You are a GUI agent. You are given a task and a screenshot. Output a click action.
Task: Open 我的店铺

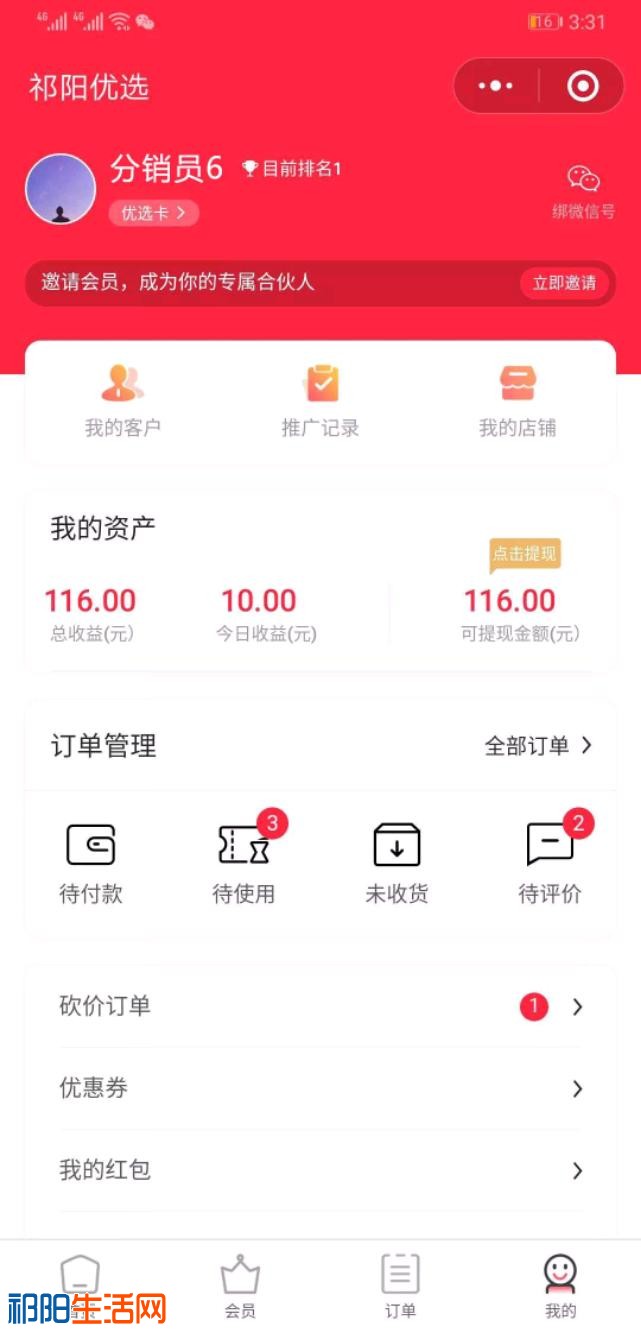[x=517, y=400]
